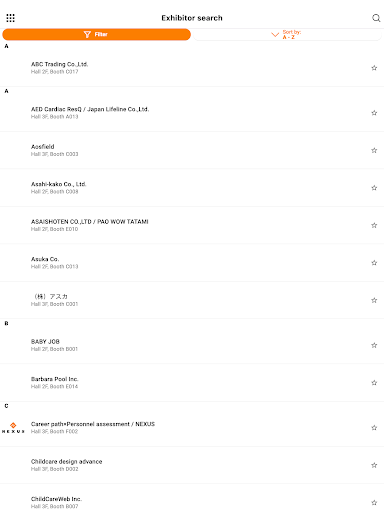Open the Filter button
The width and height of the screenshot is (384, 512).
tap(96, 34)
